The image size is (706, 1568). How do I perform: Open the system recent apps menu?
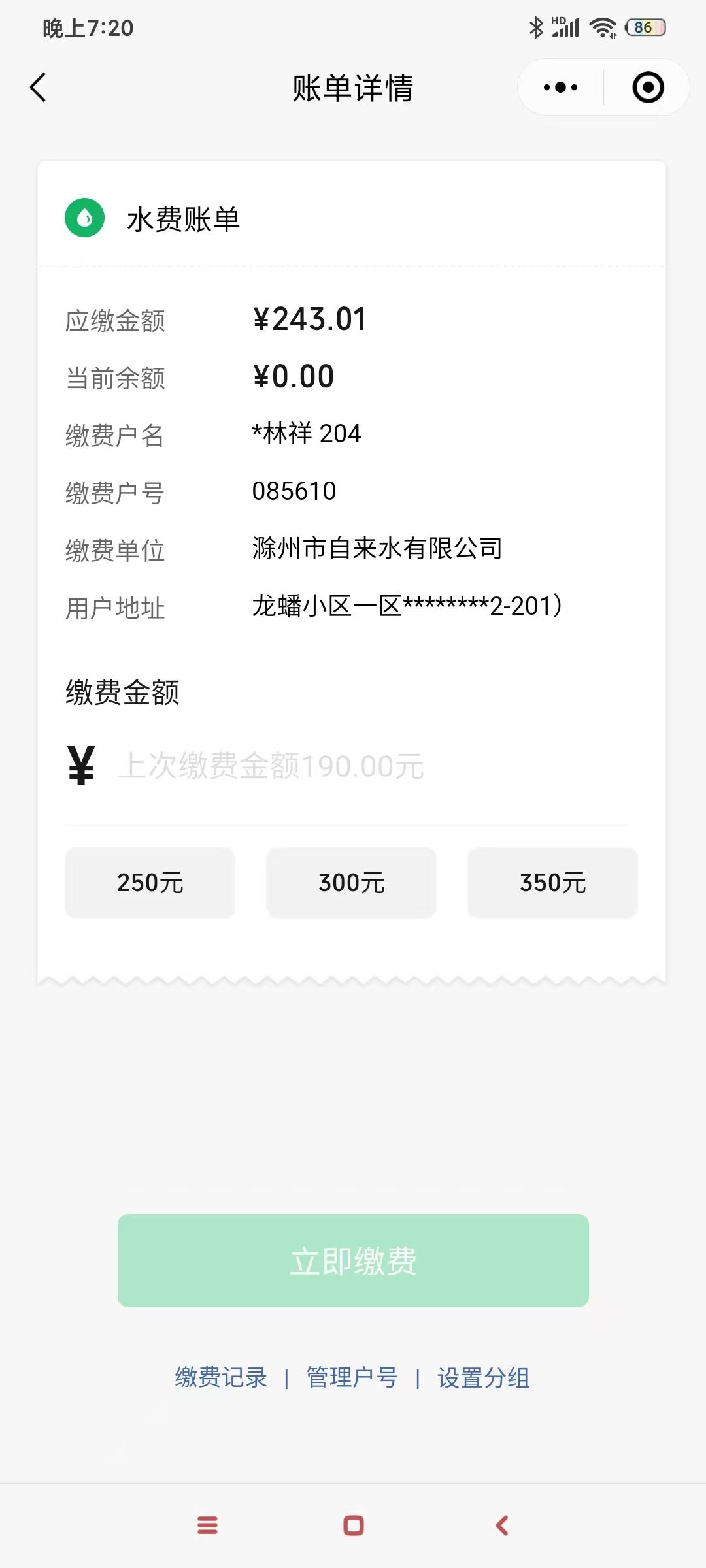207,1526
